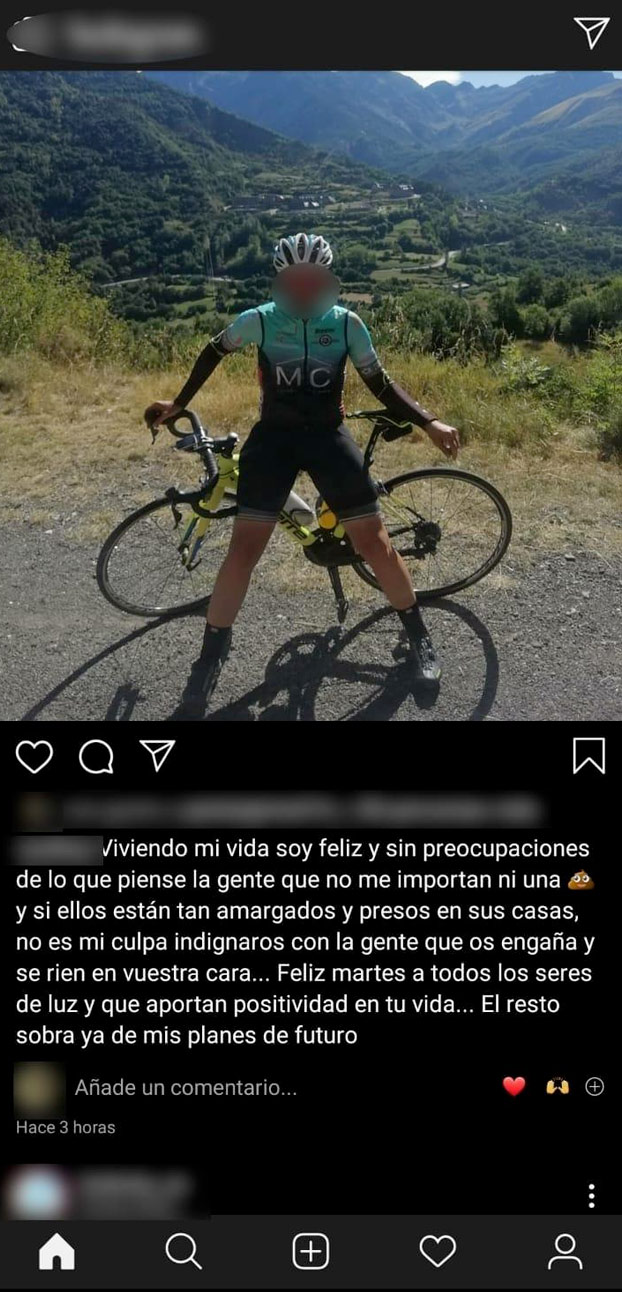Open direct messages paper plane icon

pos(591,33)
